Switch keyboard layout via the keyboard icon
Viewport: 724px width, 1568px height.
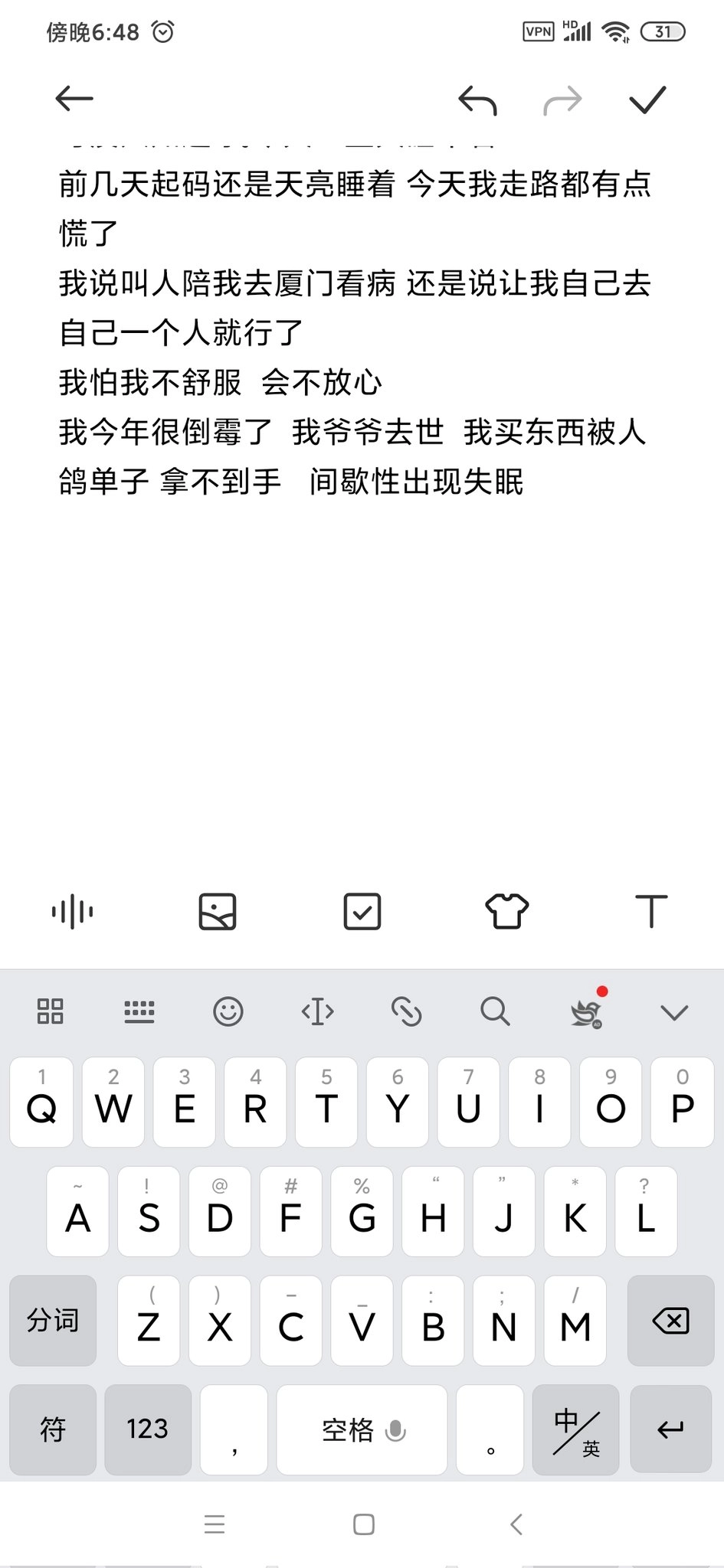click(139, 1011)
